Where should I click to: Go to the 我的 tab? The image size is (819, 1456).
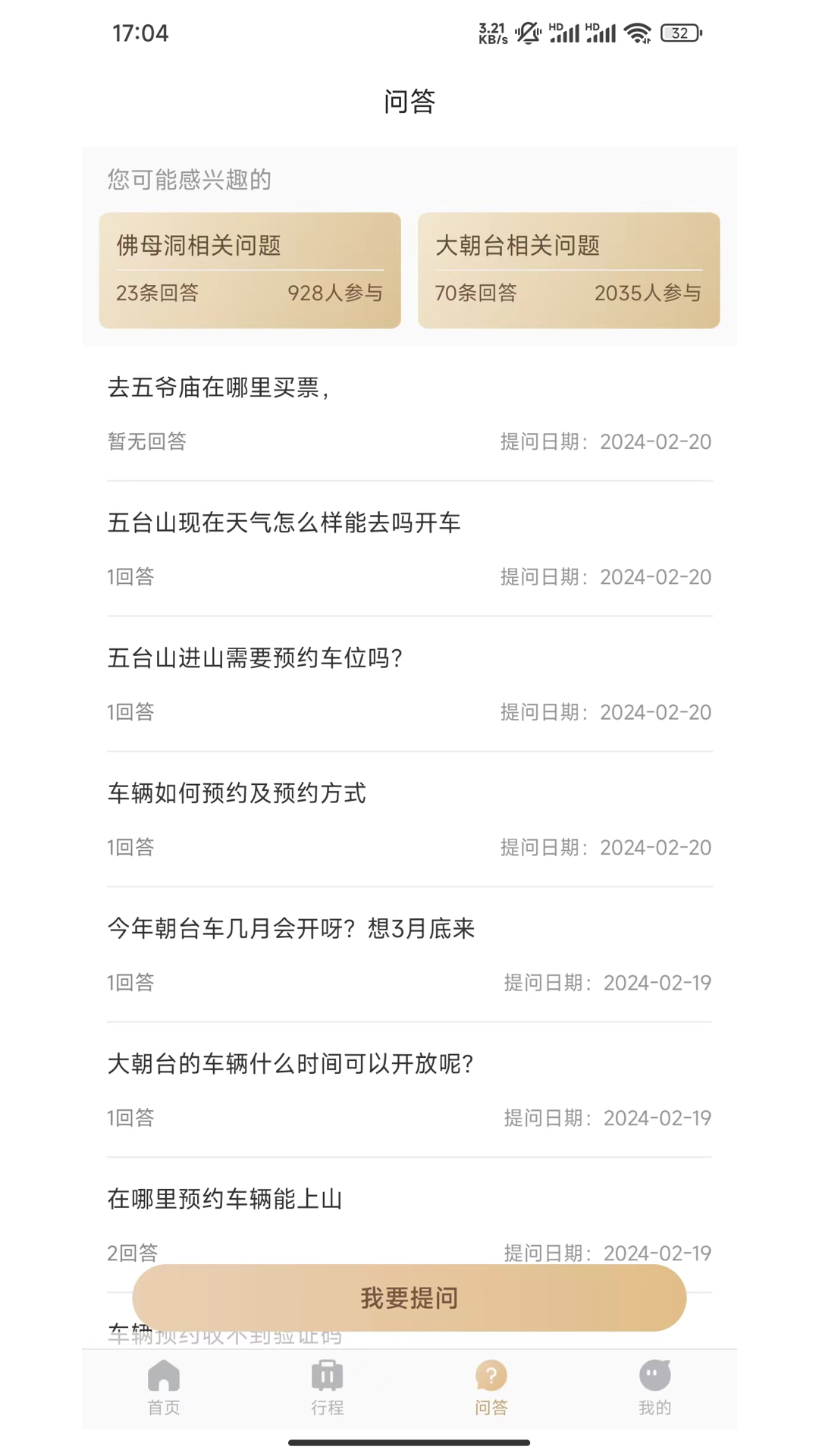(x=655, y=1388)
